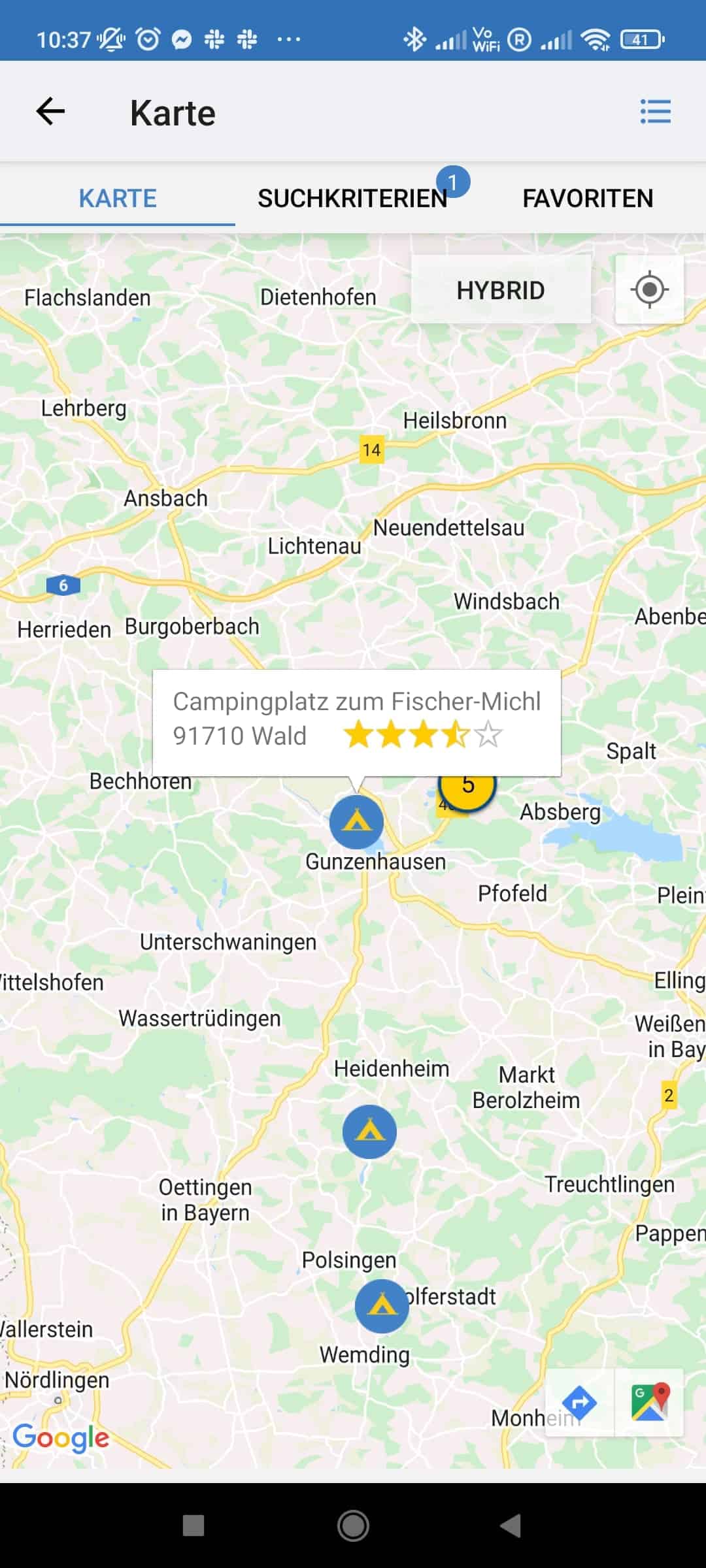
Task: Open location in Google Maps app
Action: tap(650, 1402)
